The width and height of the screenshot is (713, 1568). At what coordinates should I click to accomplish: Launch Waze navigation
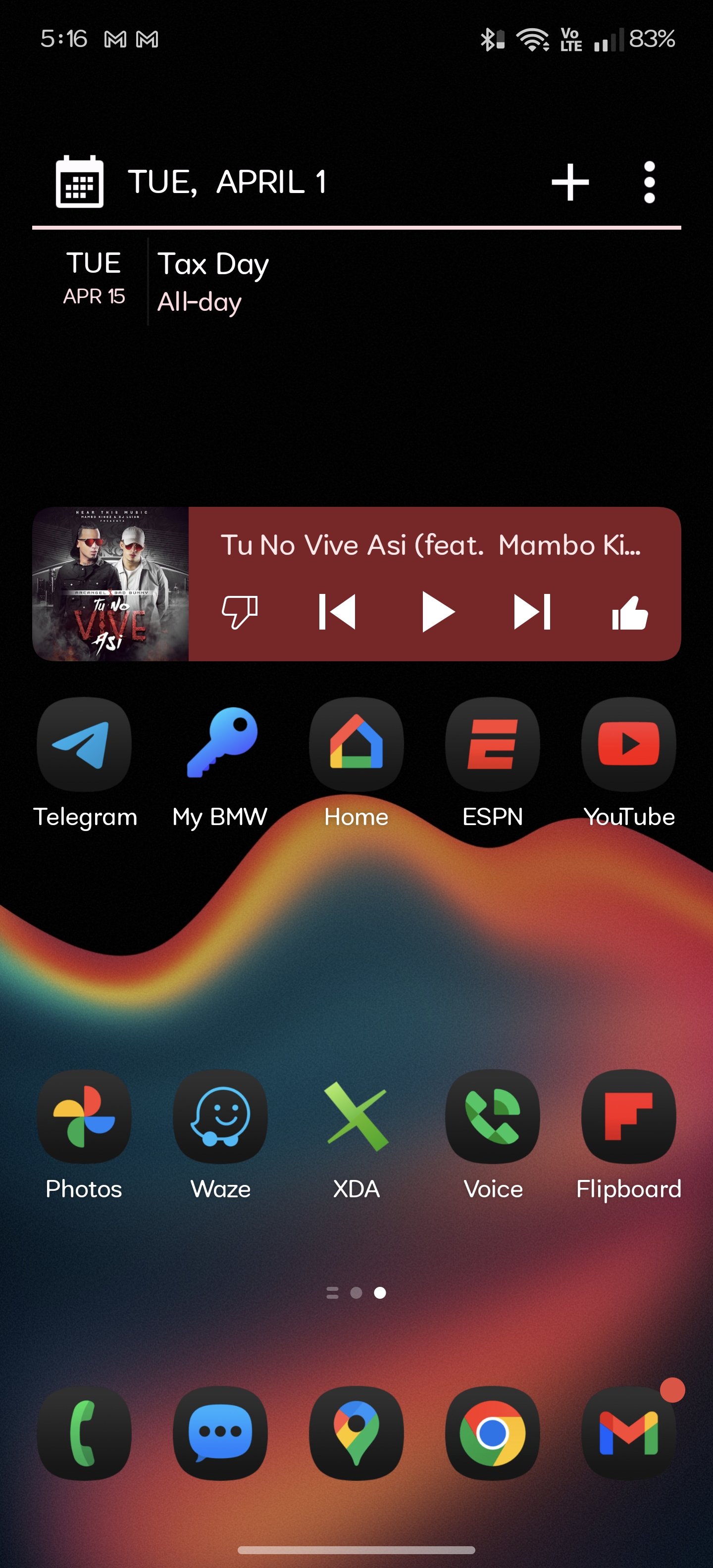220,1116
